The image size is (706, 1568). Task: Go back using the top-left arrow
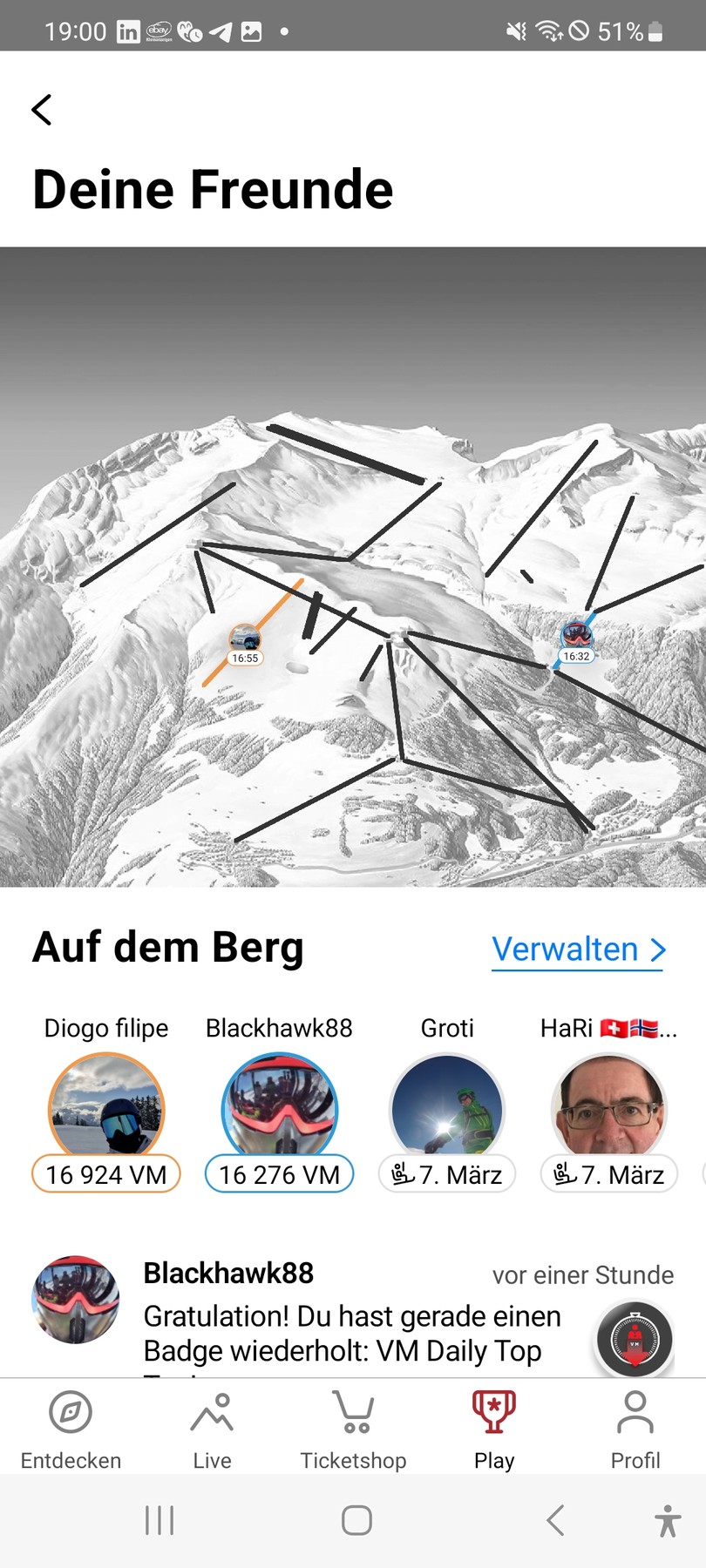pyautogui.click(x=42, y=110)
